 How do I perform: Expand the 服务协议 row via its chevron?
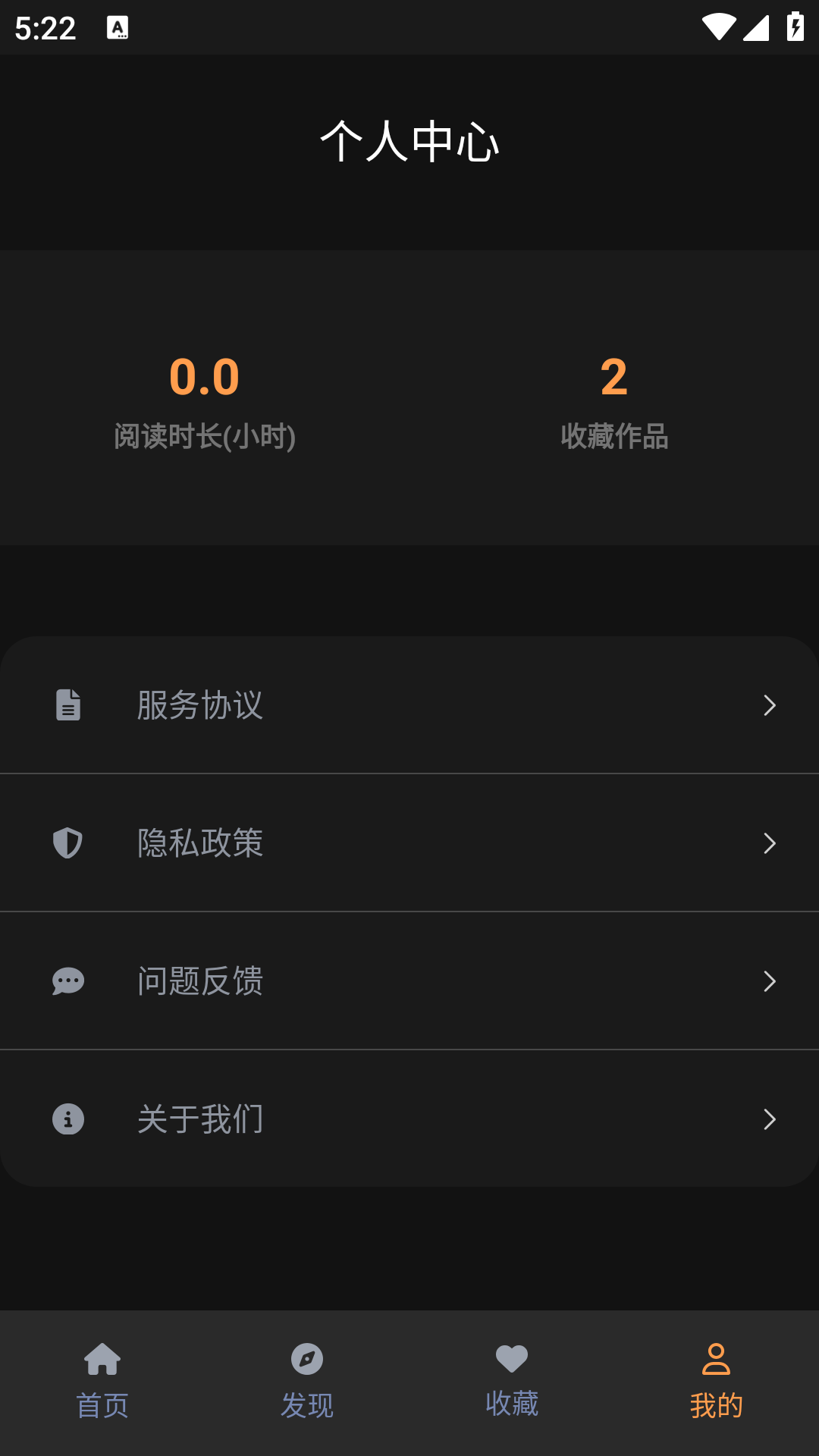(x=769, y=705)
